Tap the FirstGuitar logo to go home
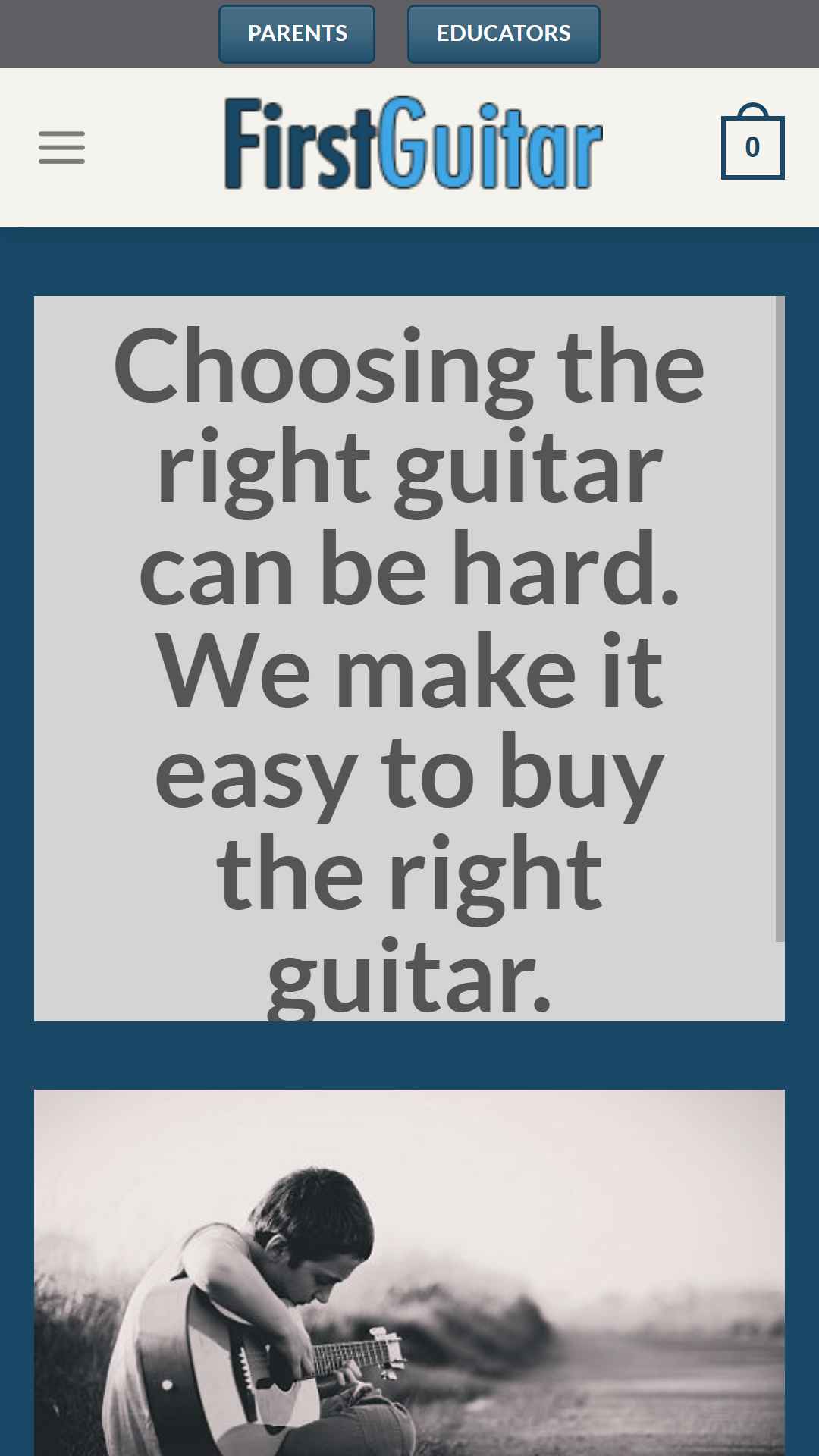This screenshot has width=819, height=1456. [x=413, y=143]
